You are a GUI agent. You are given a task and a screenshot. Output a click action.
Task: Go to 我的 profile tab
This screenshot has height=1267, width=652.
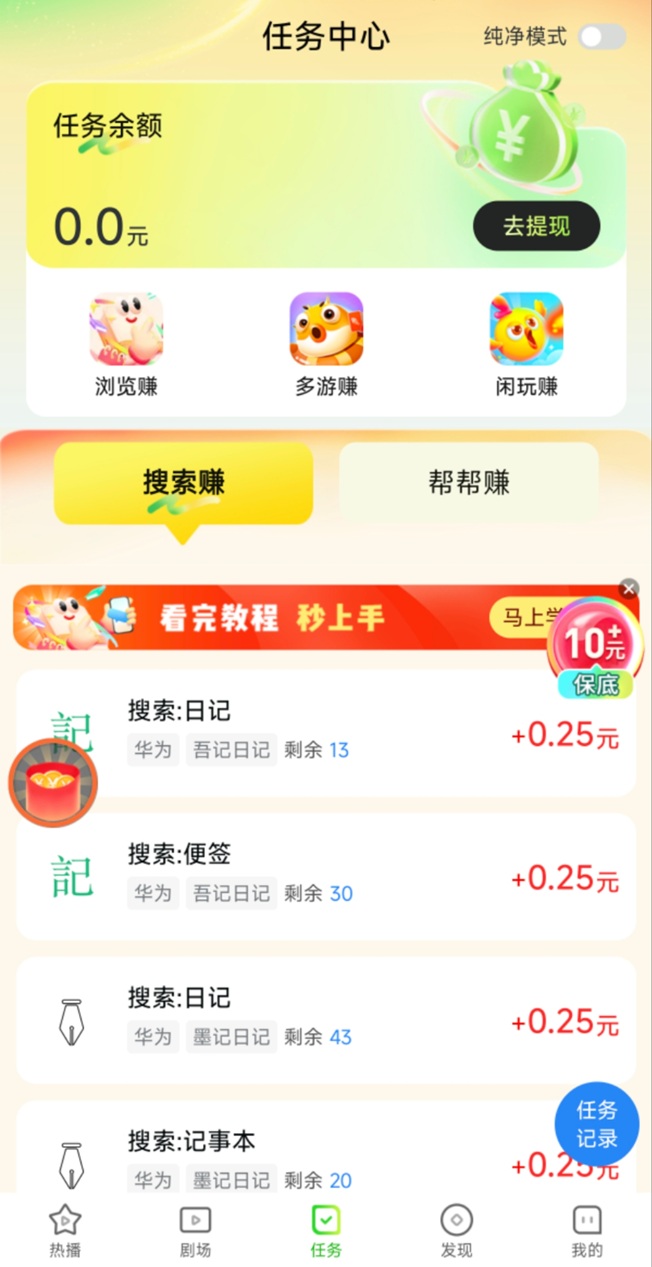coord(587,1230)
